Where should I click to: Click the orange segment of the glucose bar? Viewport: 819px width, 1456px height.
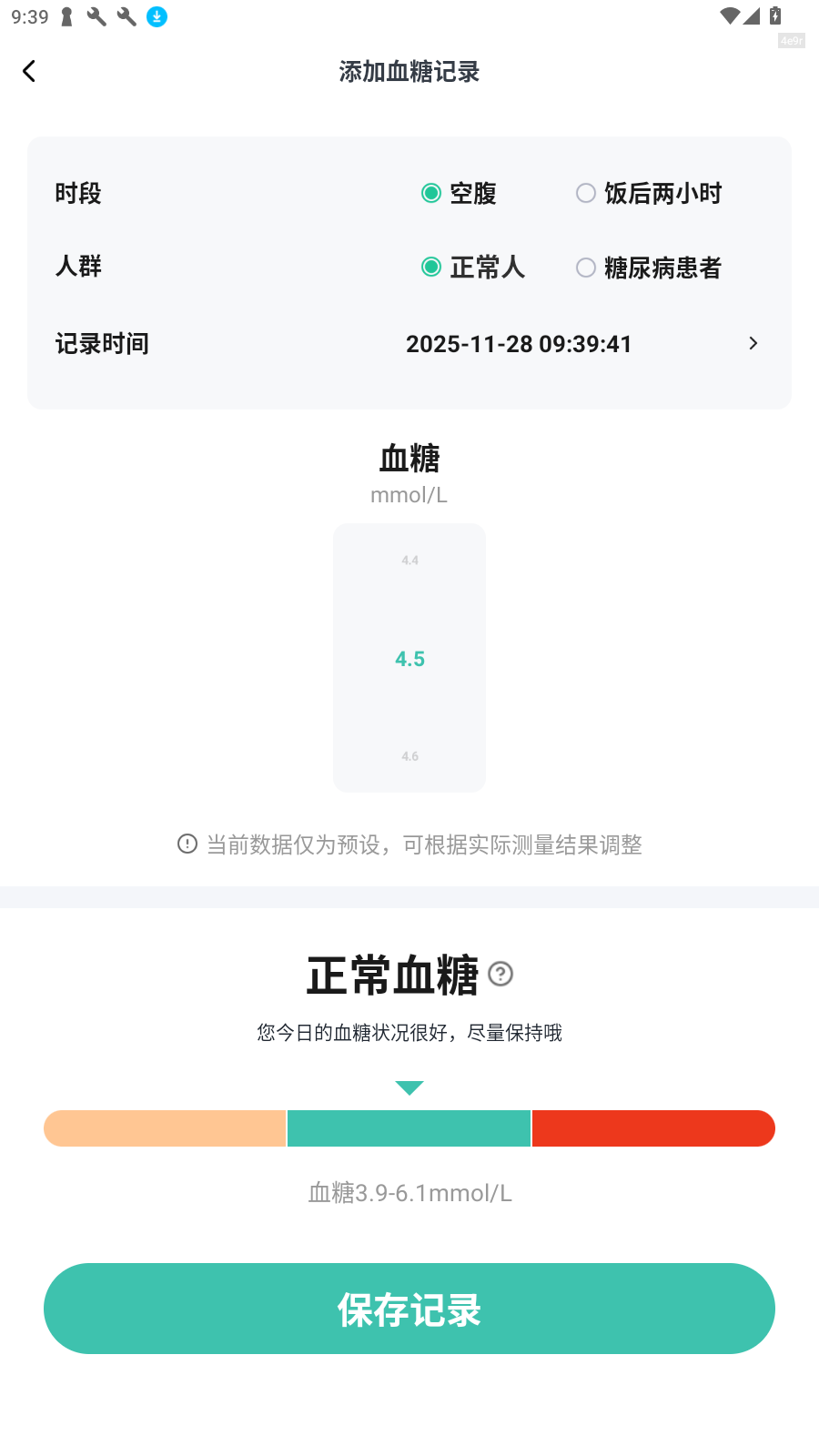coord(164,1128)
